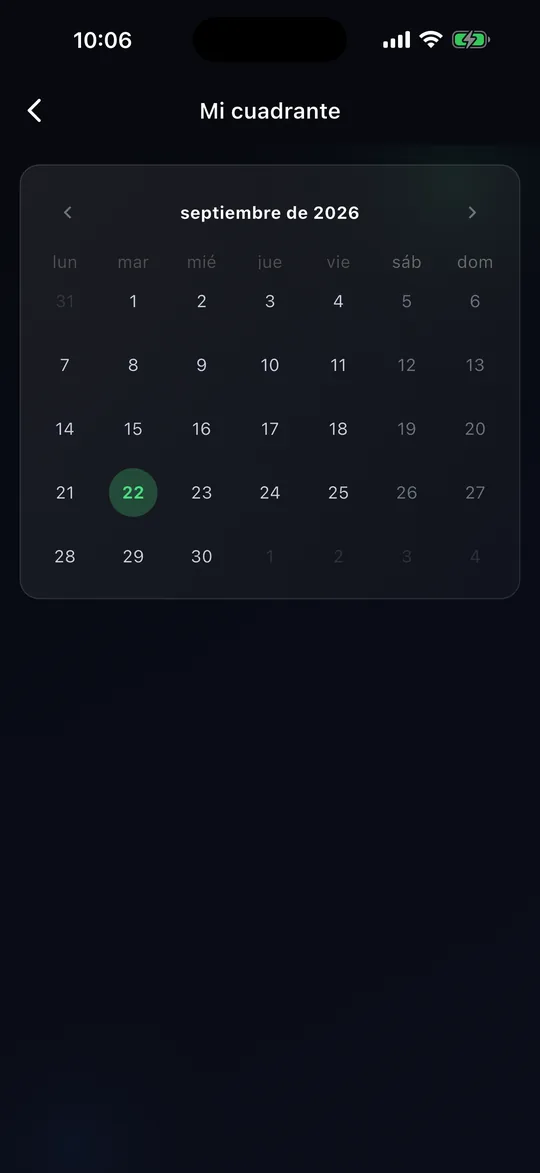Select September 22 on the calendar

(133, 492)
